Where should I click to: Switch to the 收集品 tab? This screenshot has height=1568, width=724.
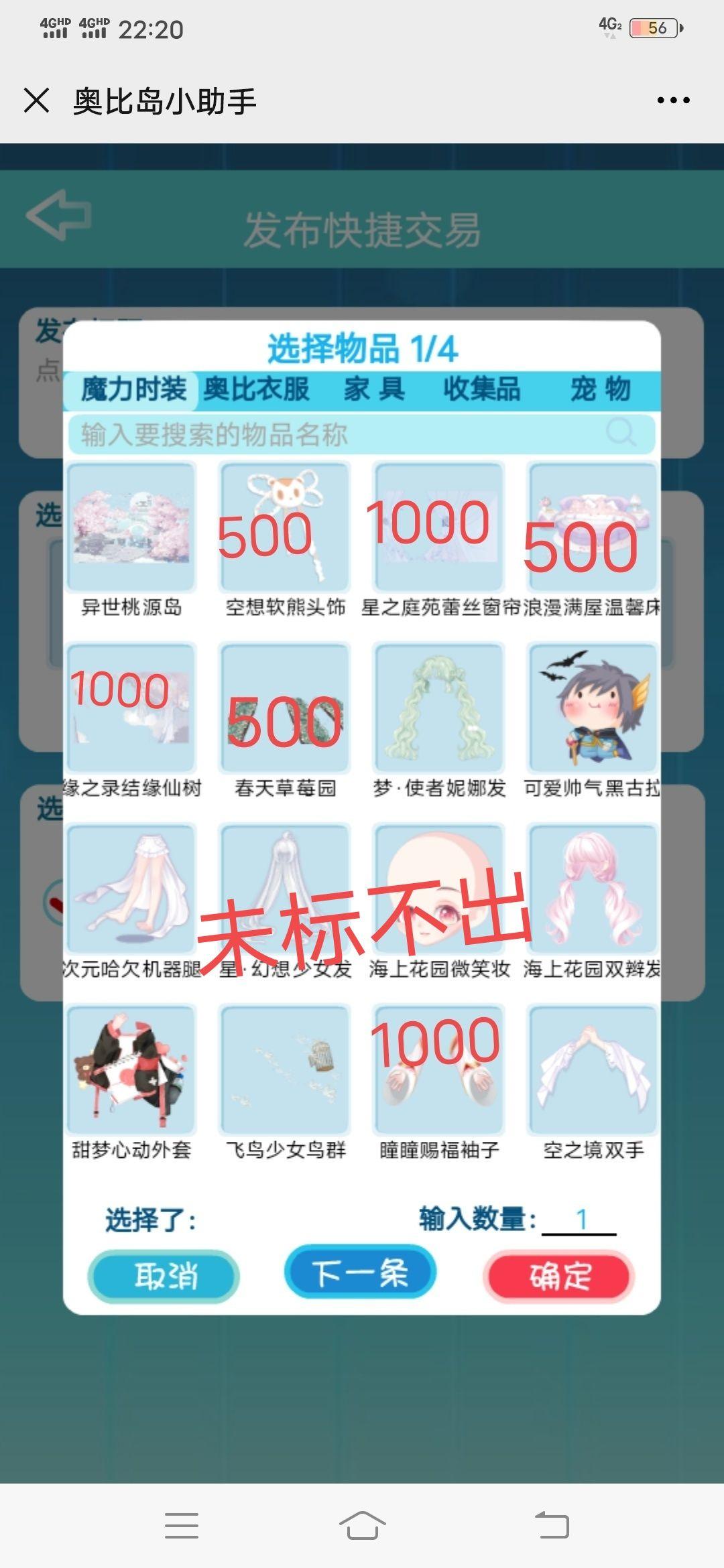pos(481,389)
